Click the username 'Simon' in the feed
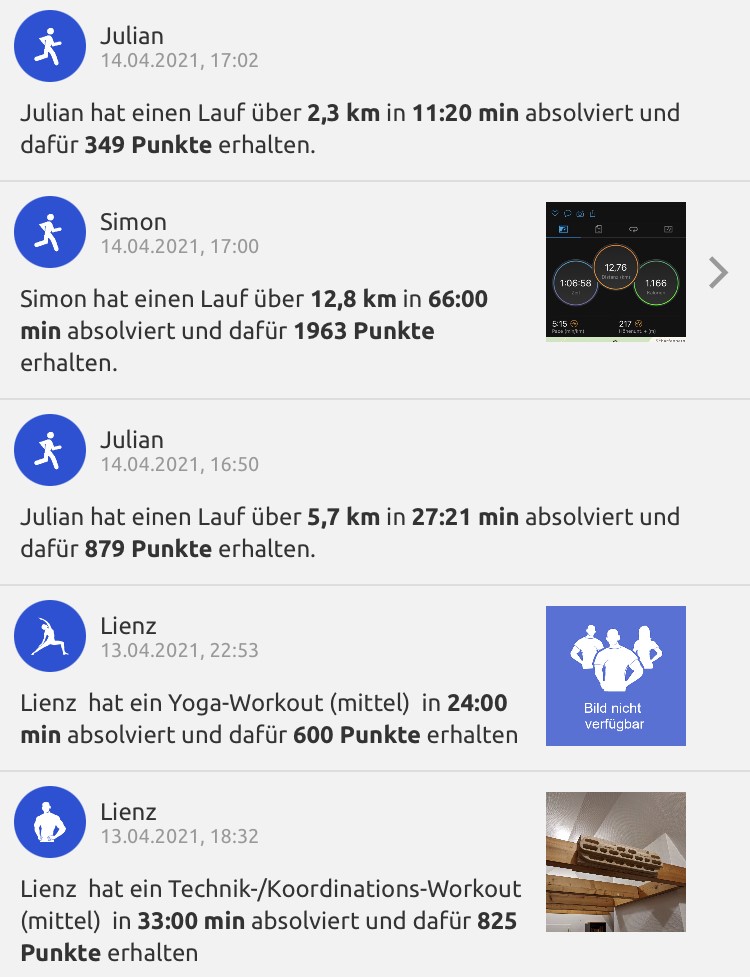 [x=134, y=222]
